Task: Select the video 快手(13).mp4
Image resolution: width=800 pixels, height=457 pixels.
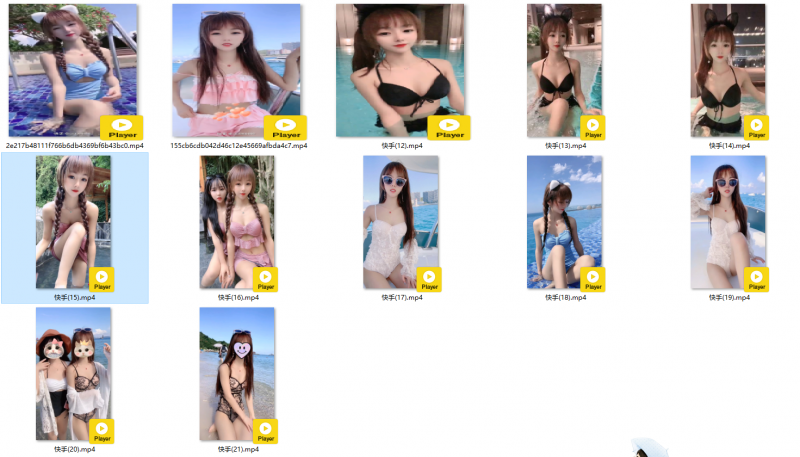Action: click(x=565, y=70)
